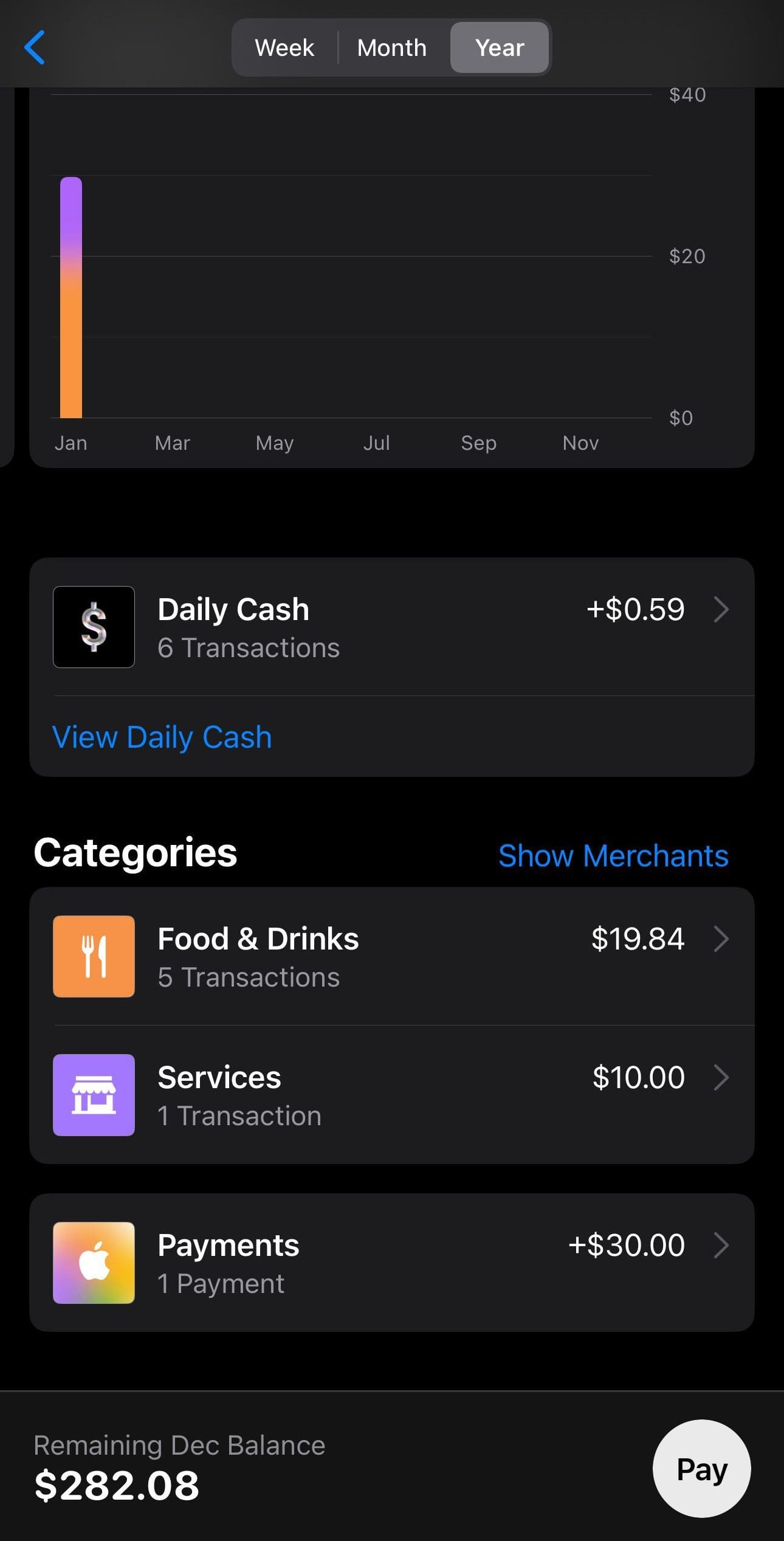784x1541 pixels.
Task: Select the Food & Drinks category icon
Action: 94,956
